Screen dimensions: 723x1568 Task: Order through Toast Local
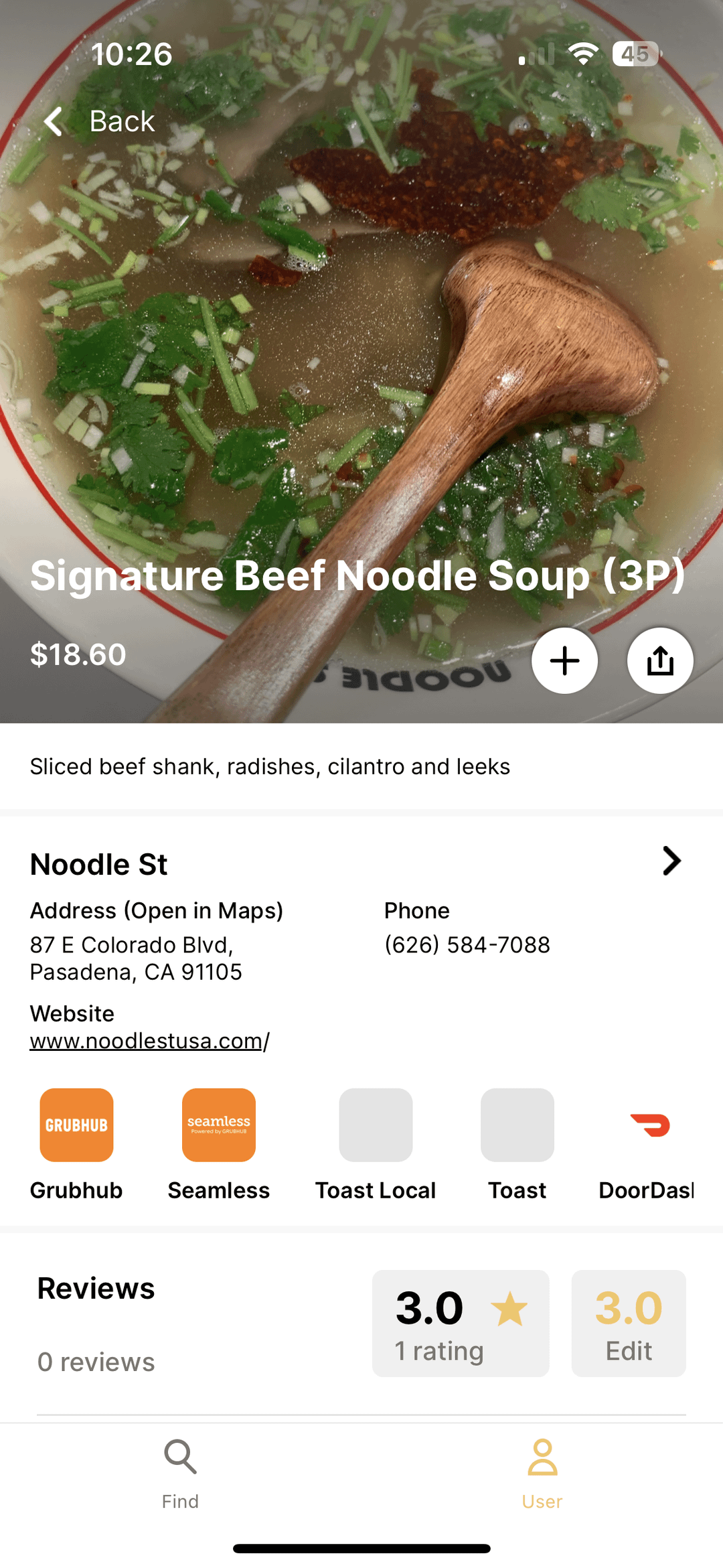point(376,1125)
